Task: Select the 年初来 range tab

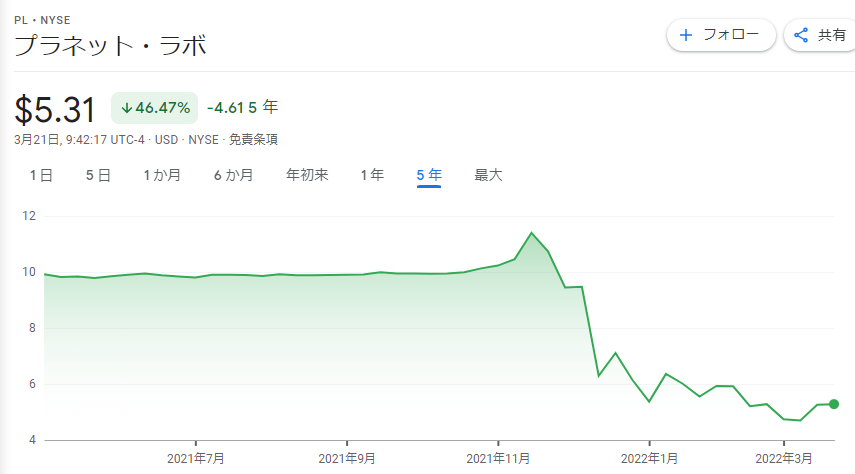Action: (x=307, y=175)
